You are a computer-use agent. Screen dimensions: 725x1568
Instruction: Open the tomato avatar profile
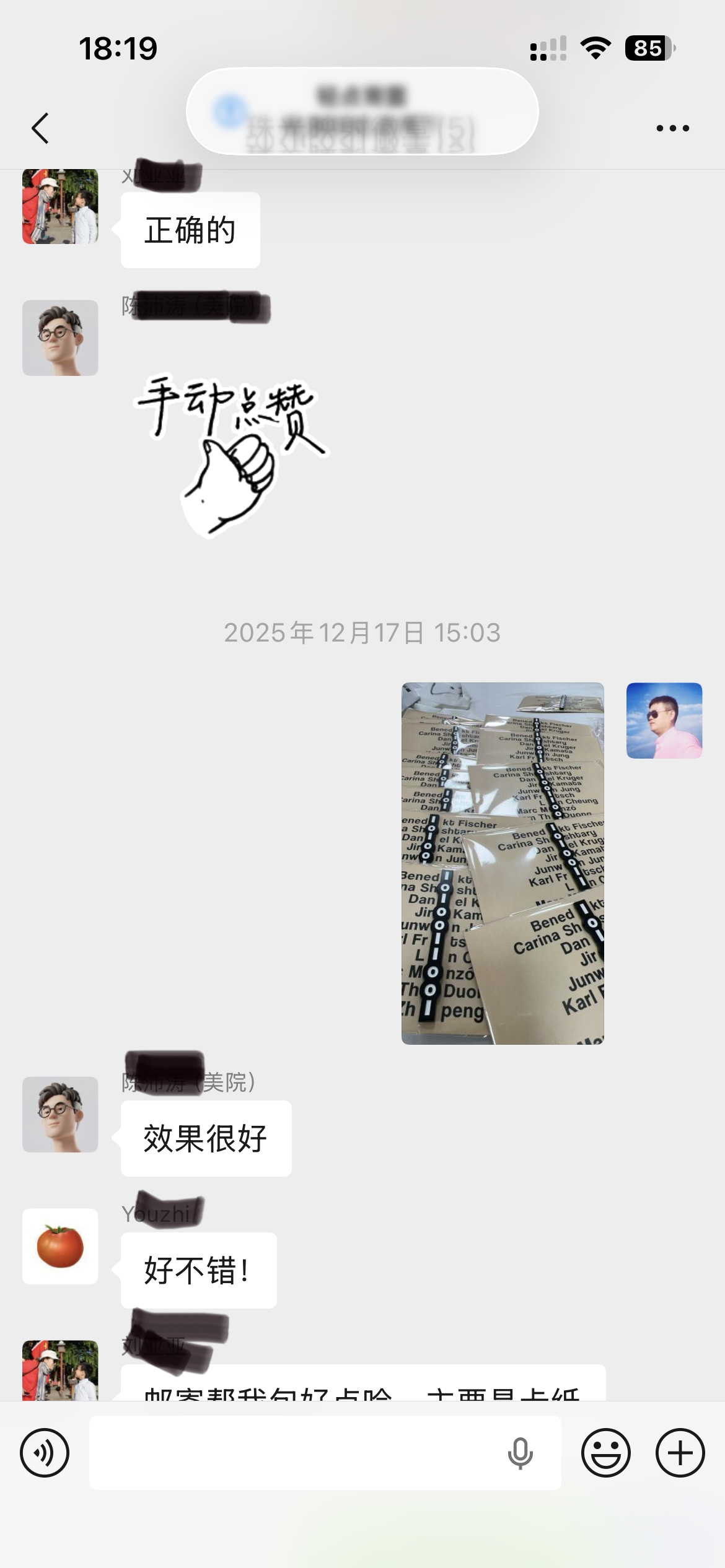coord(60,1246)
